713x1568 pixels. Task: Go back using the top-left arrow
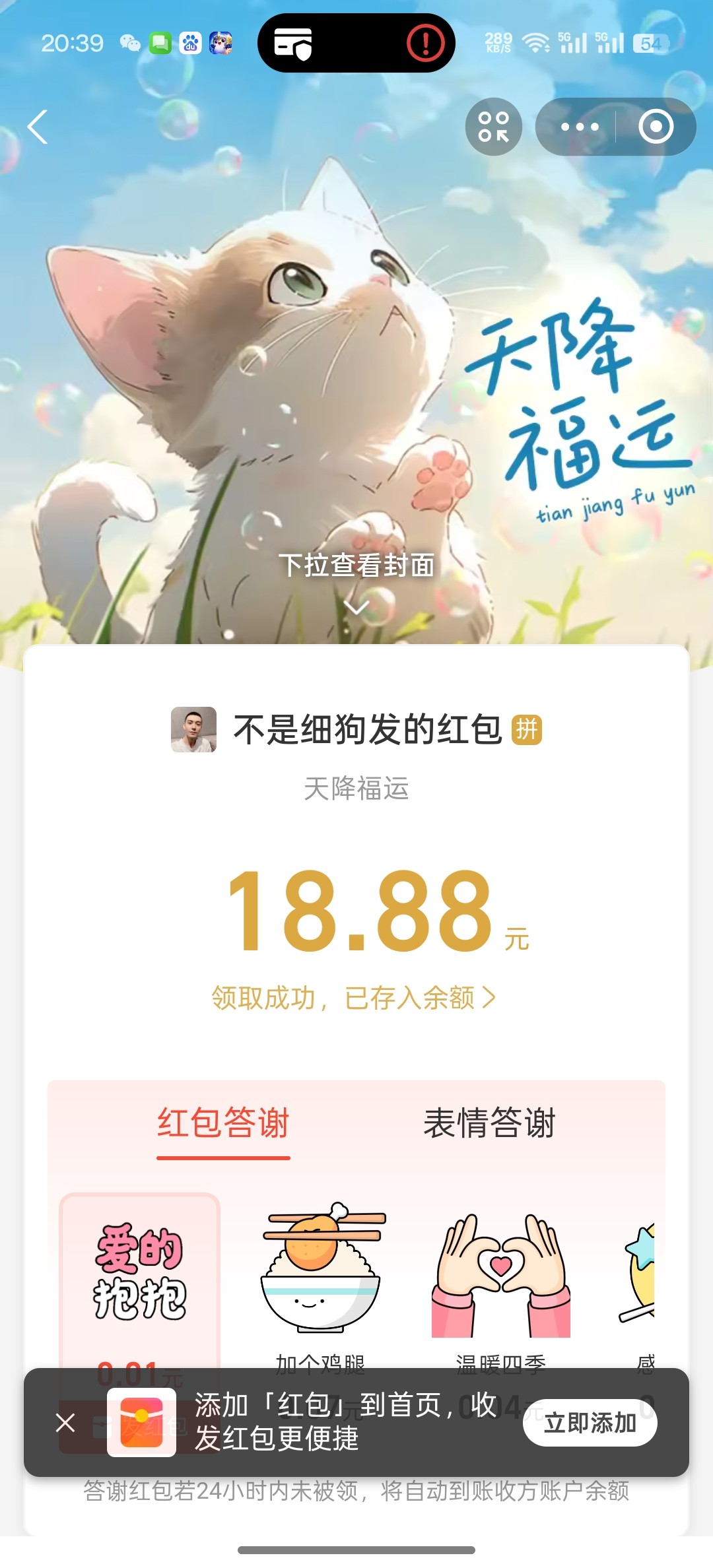click(38, 127)
